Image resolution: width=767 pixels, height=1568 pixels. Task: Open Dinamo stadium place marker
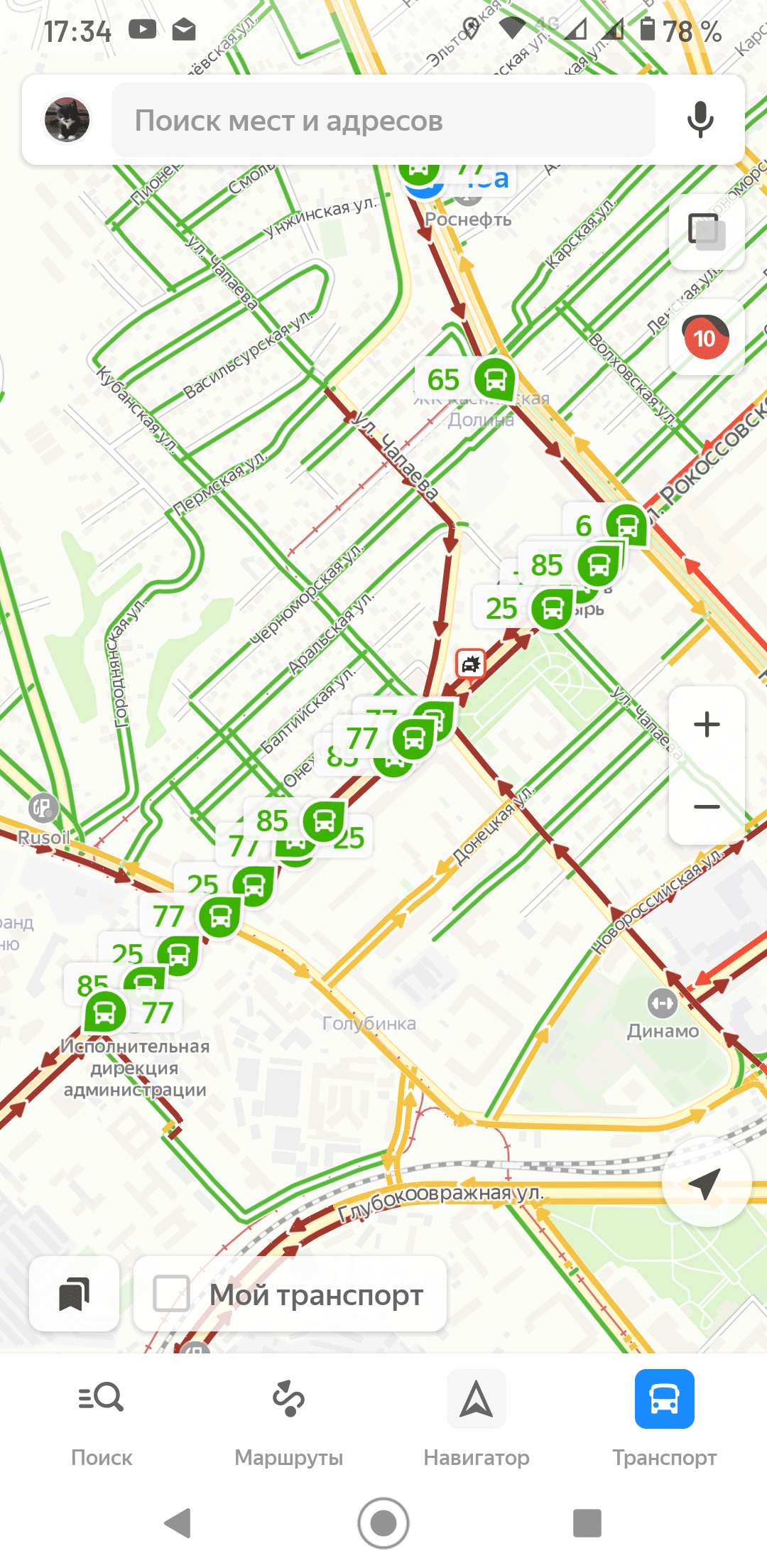click(x=663, y=1004)
